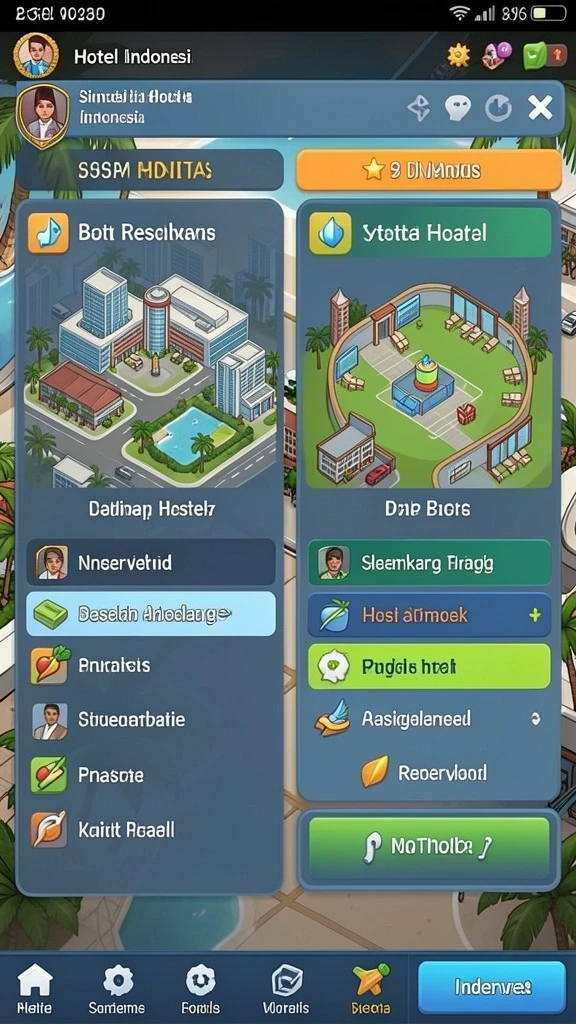
Task: Select the orange star tab
Action: (x=429, y=170)
